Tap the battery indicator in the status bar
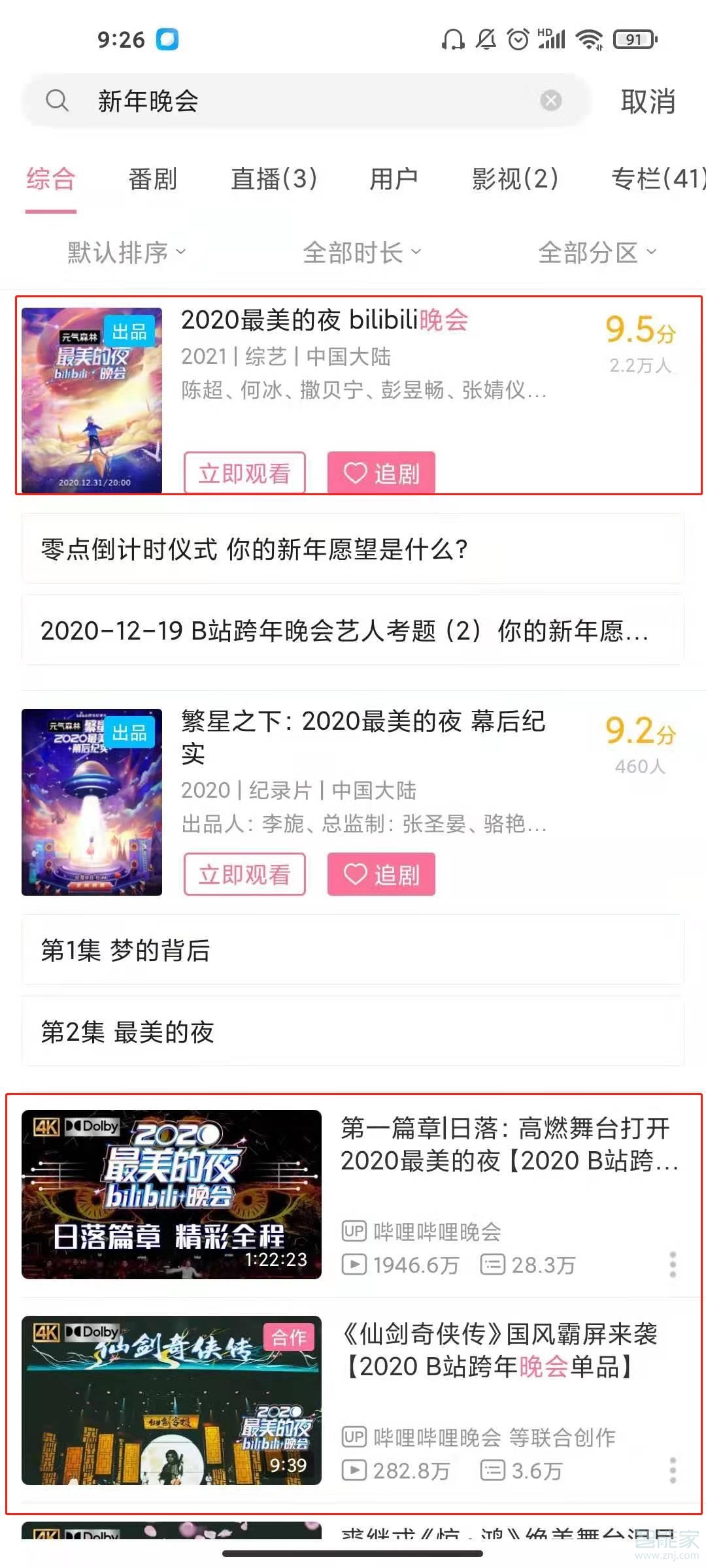This screenshot has height=1568, width=706. click(631, 39)
